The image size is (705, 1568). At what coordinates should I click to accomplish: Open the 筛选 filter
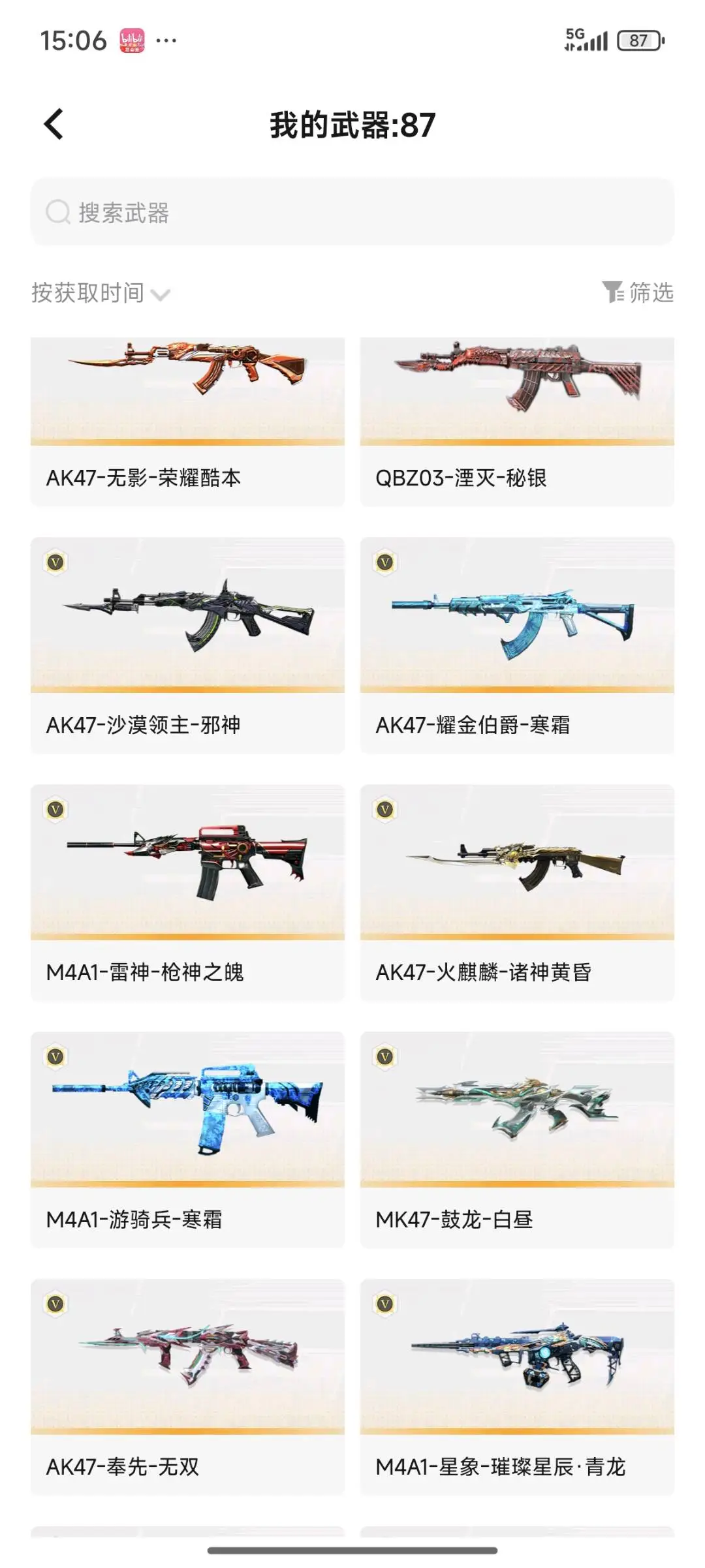click(638, 292)
